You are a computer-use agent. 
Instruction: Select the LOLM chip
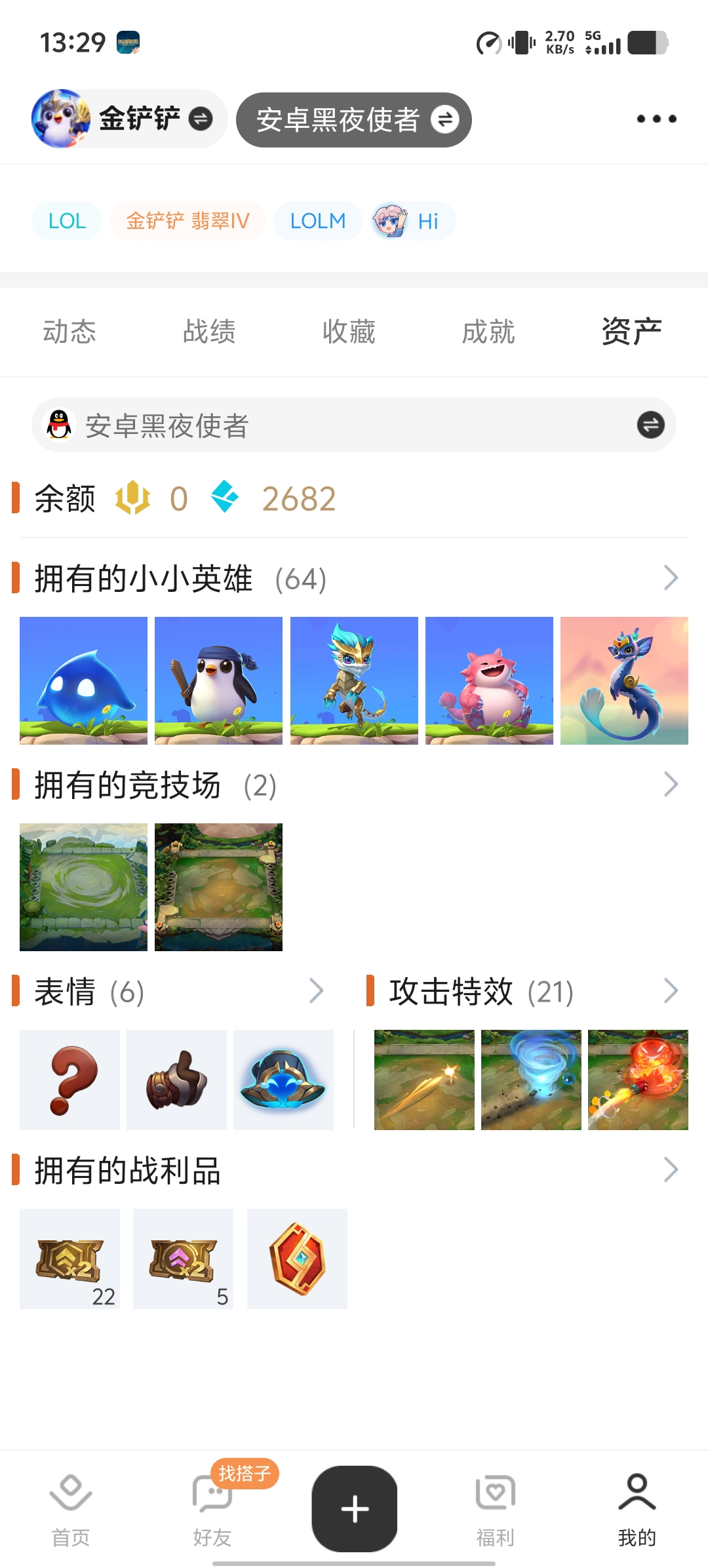pyautogui.click(x=318, y=221)
